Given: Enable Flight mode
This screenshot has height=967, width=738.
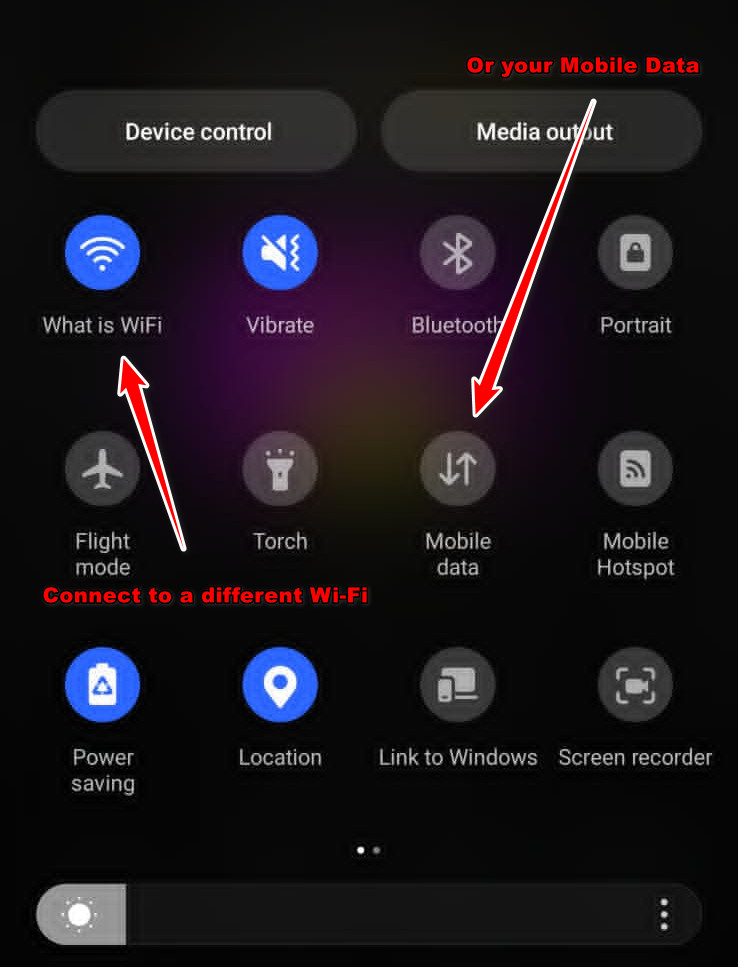Looking at the screenshot, I should (102, 469).
